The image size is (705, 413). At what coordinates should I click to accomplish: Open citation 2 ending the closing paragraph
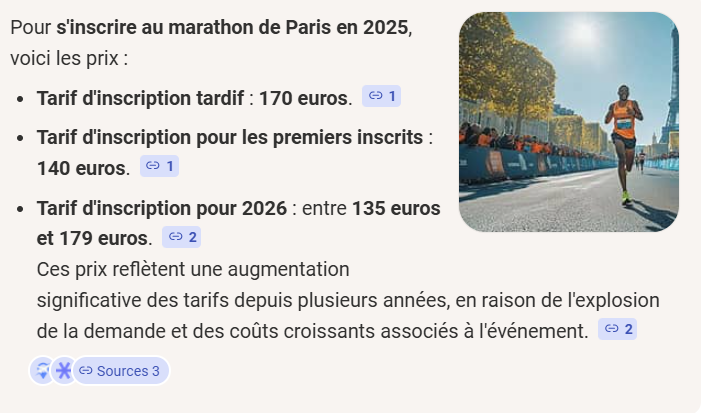616,329
